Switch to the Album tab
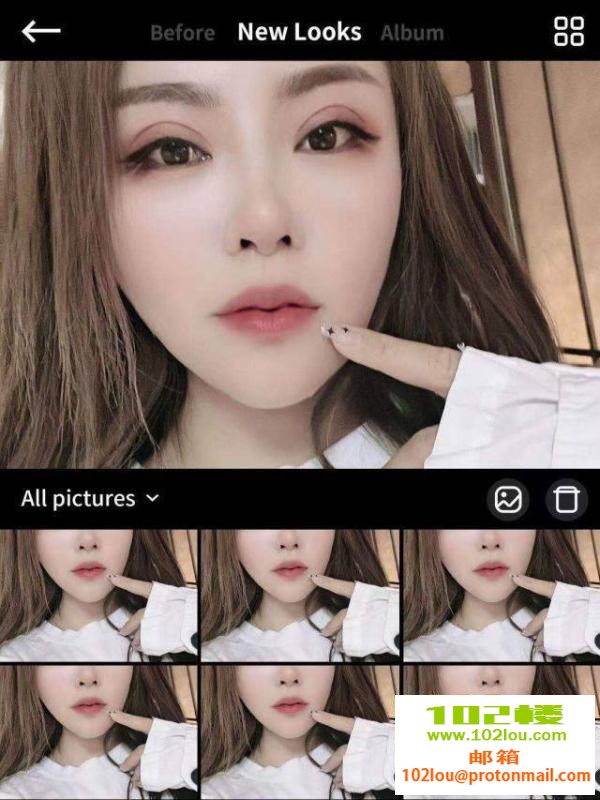The width and height of the screenshot is (600, 800). pyautogui.click(x=412, y=32)
